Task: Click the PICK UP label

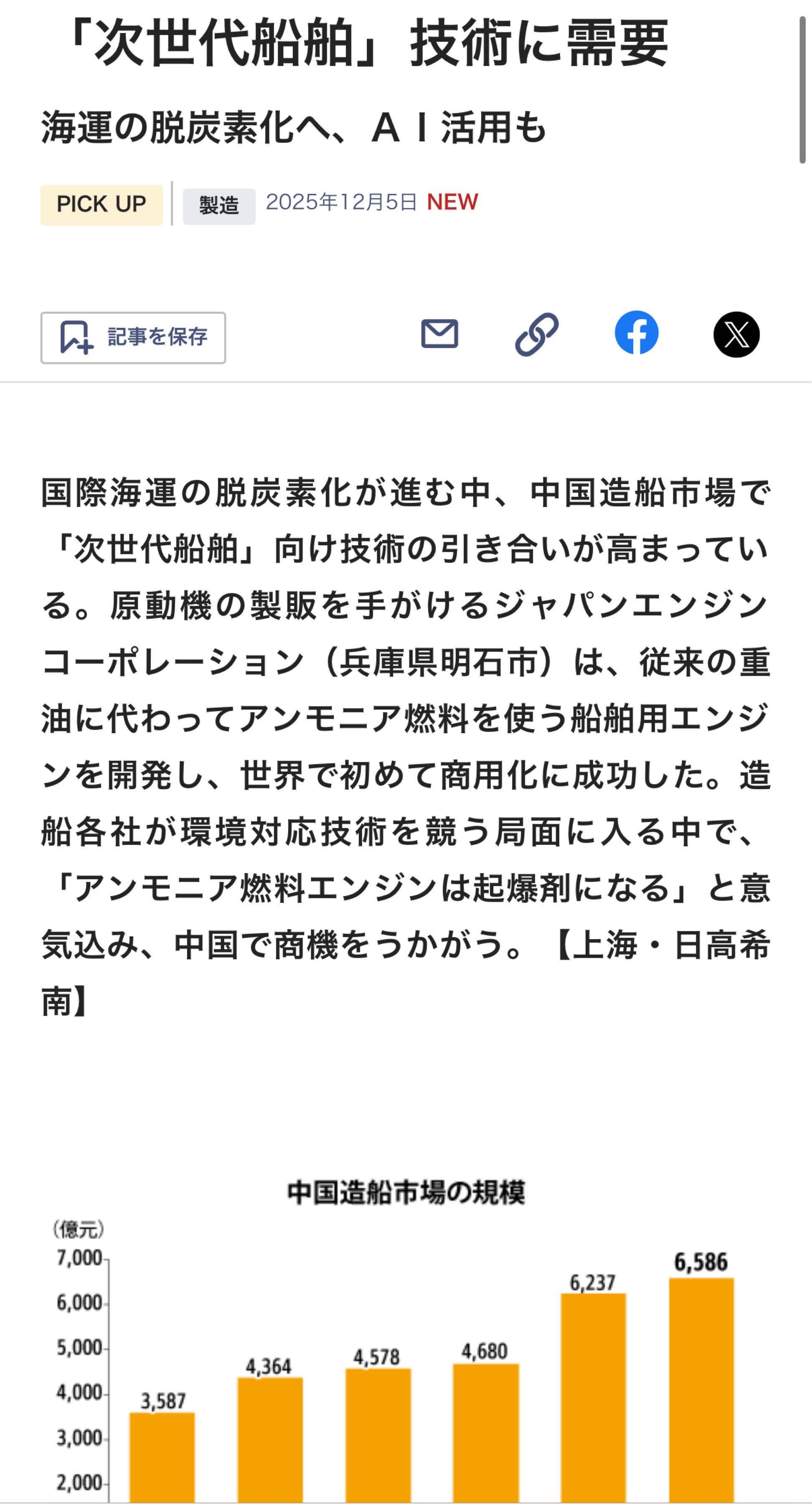Action: point(101,204)
